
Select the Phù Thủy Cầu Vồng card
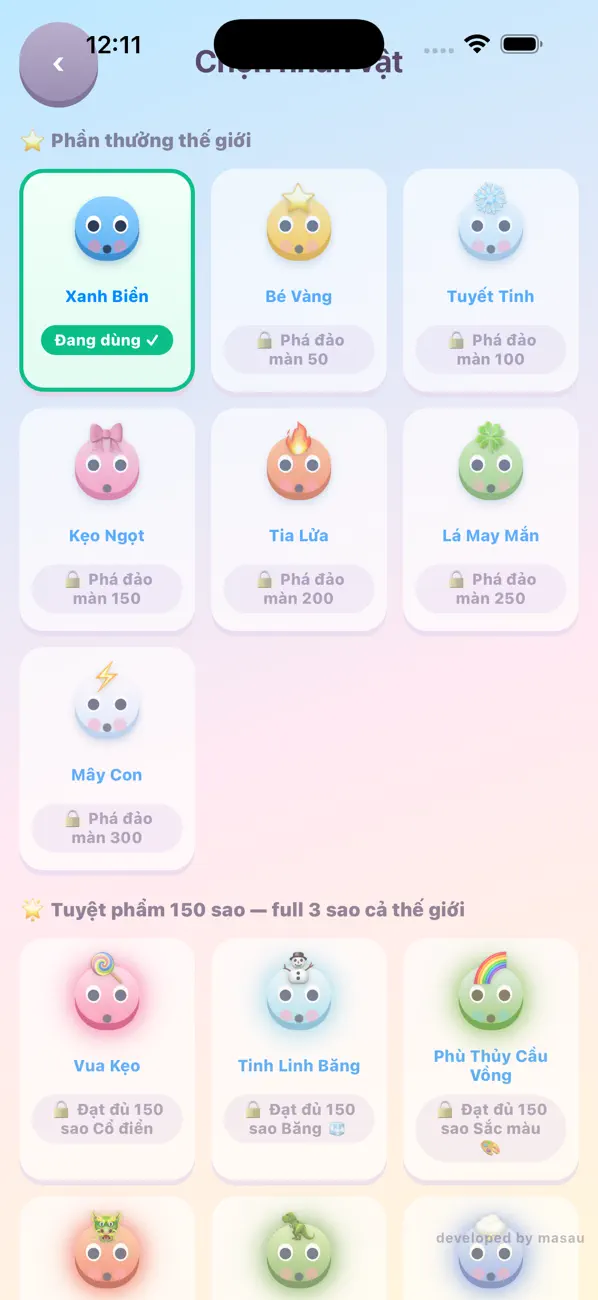pos(491,1059)
